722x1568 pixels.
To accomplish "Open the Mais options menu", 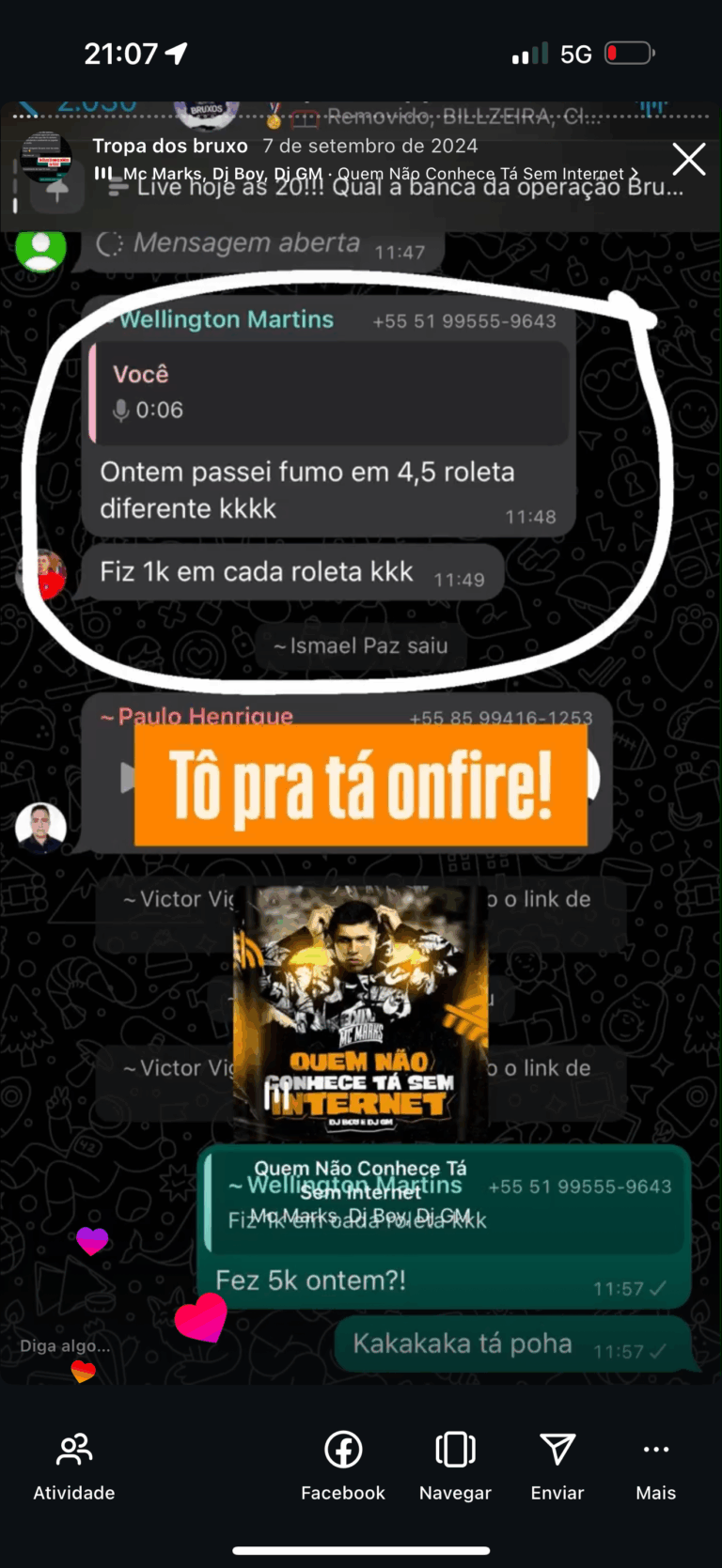I will click(x=655, y=1466).
